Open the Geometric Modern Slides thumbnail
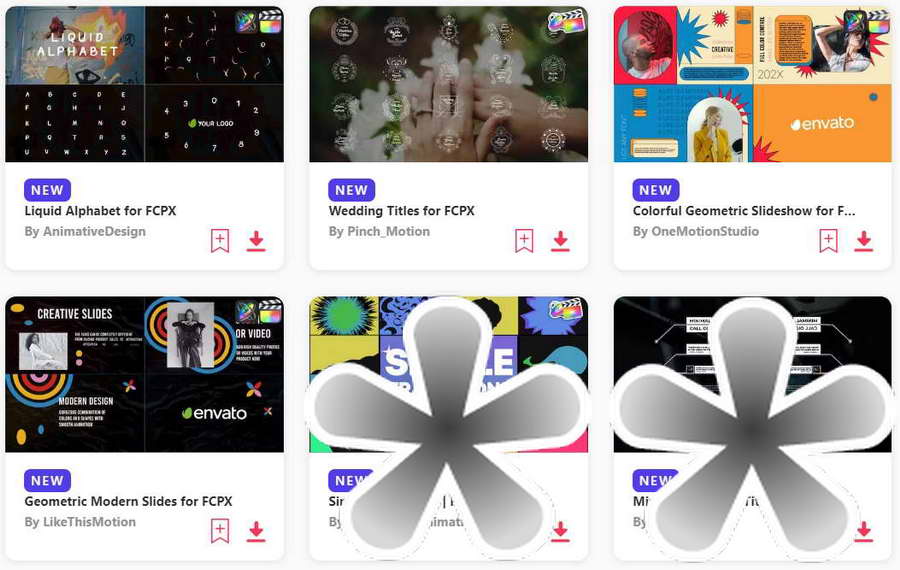The width and height of the screenshot is (900, 570). (x=144, y=374)
